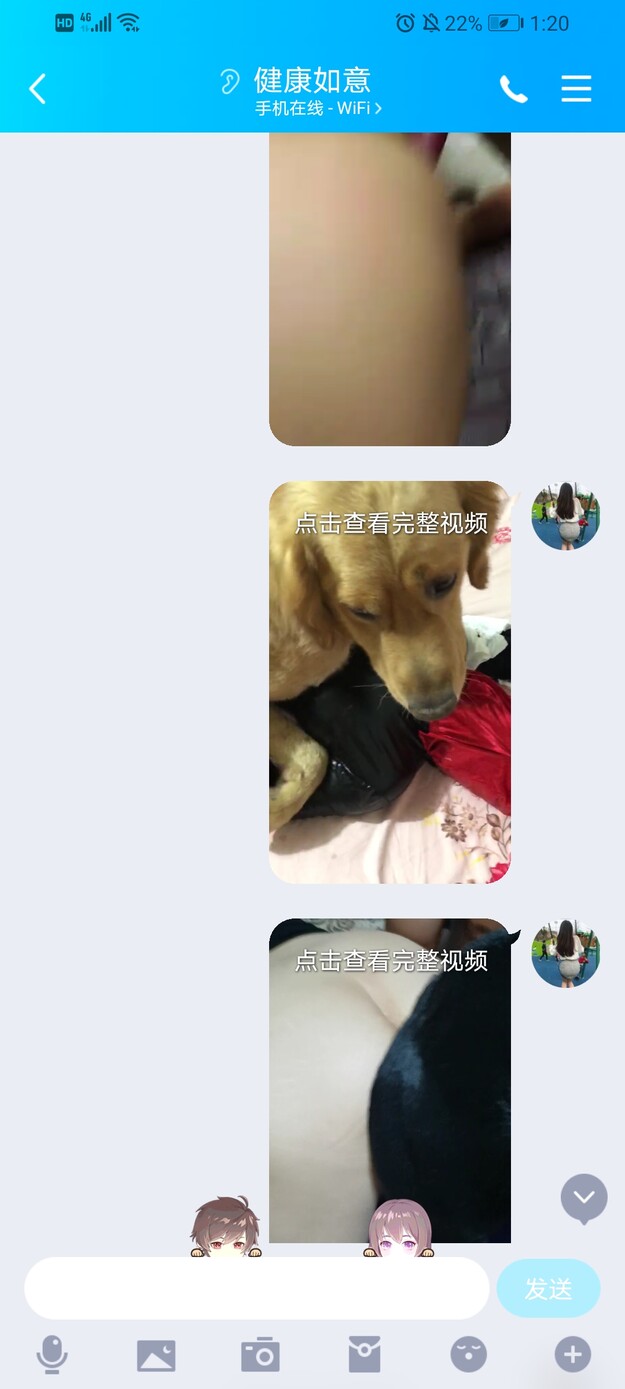Record a voice message with microphone

click(x=52, y=1355)
